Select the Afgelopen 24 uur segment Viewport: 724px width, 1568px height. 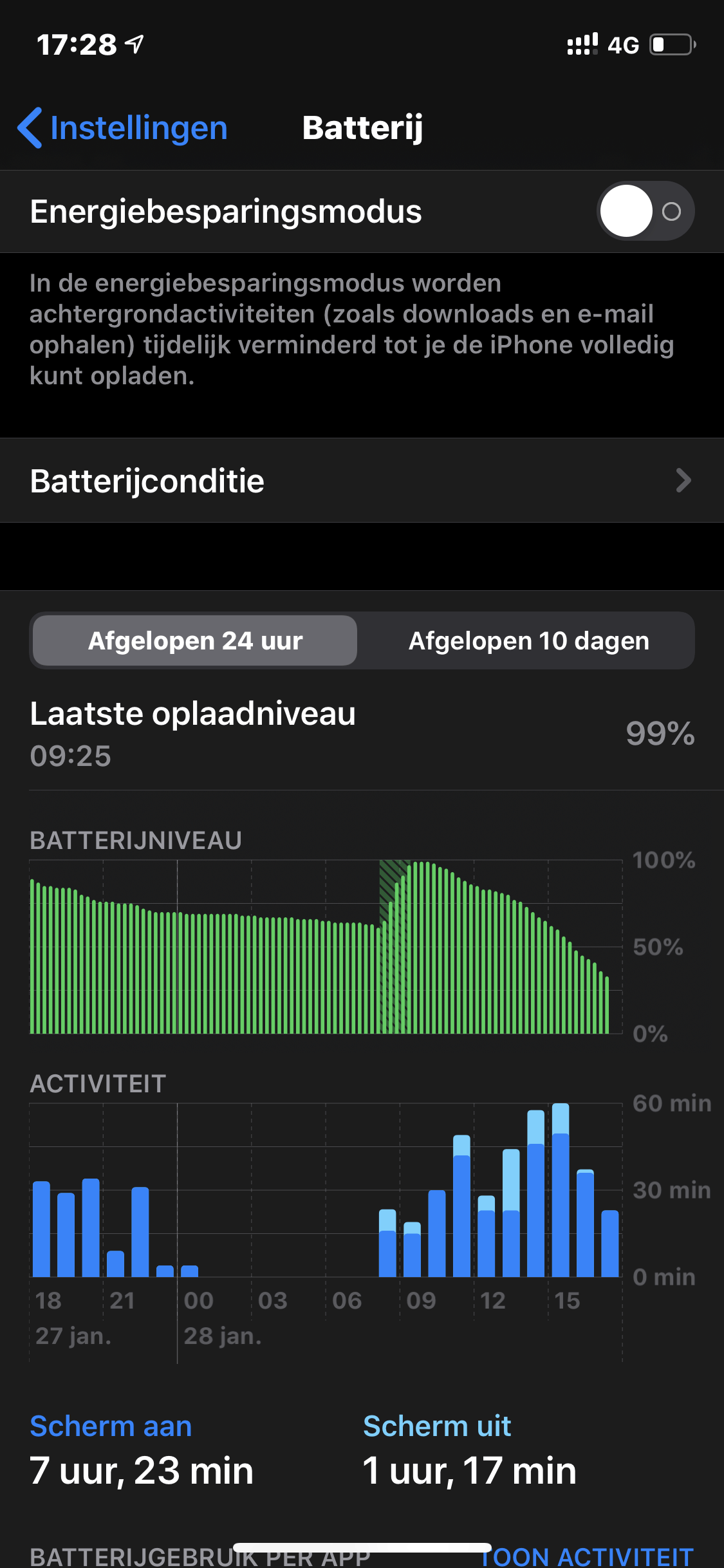tap(195, 641)
